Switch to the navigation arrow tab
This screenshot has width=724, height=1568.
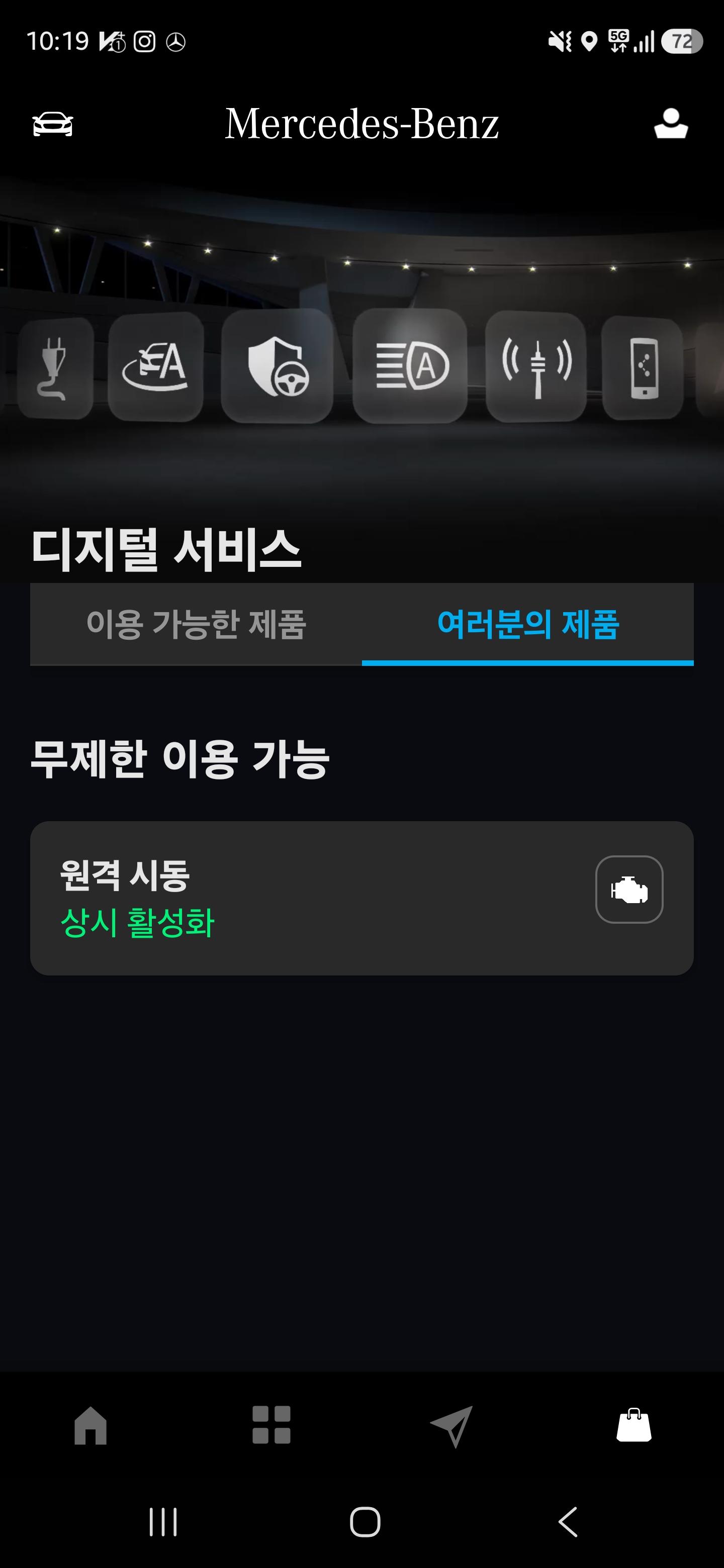452,1426
